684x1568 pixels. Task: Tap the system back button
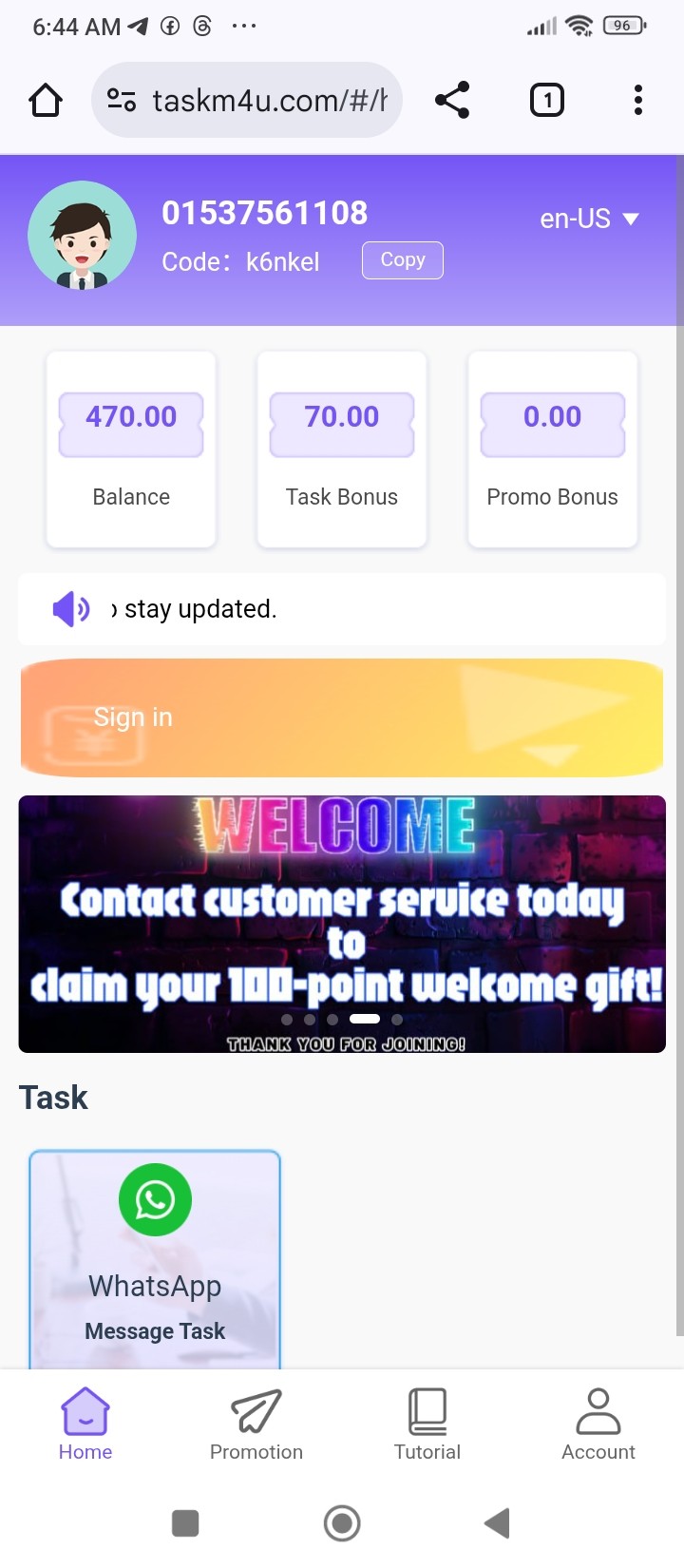click(x=497, y=1523)
